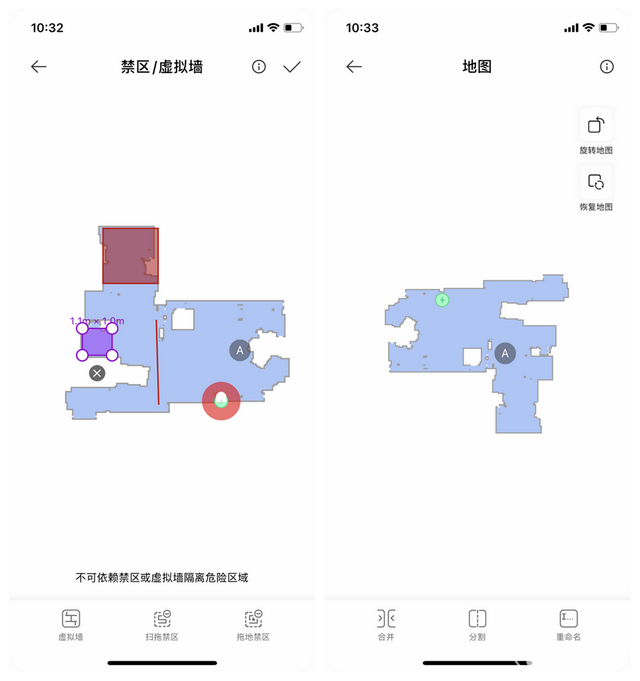The height and width of the screenshot is (681, 640).
Task: Choose 分割 to split a room
Action: (477, 624)
